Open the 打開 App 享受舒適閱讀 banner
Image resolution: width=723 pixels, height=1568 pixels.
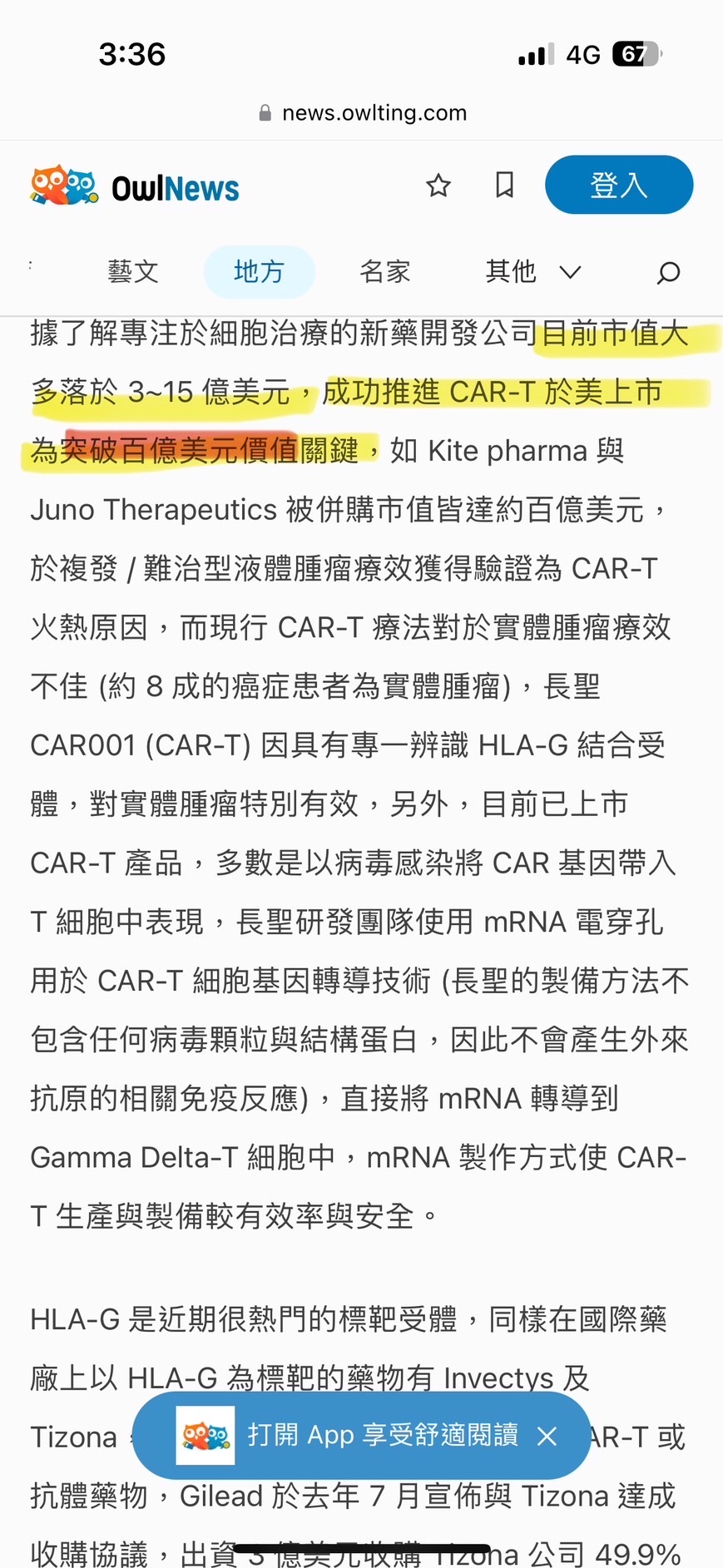[x=361, y=1435]
